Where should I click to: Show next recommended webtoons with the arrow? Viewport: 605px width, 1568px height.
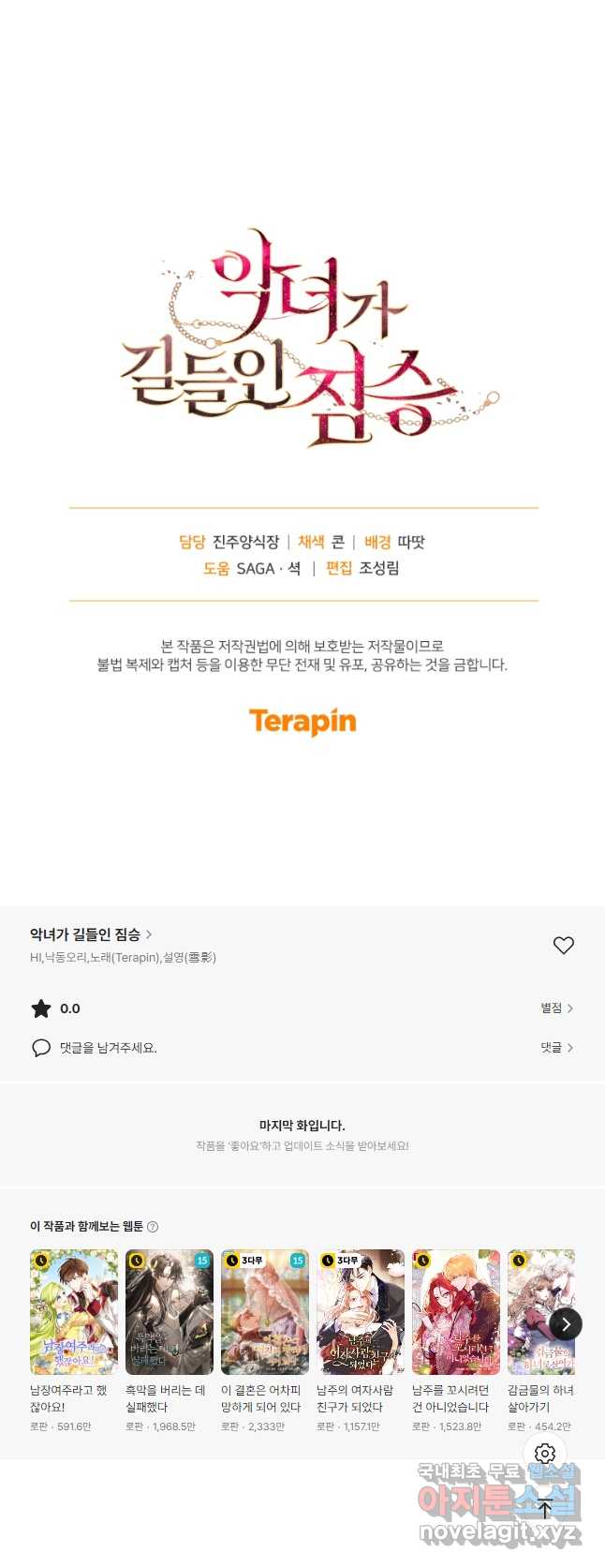pyautogui.click(x=566, y=1324)
